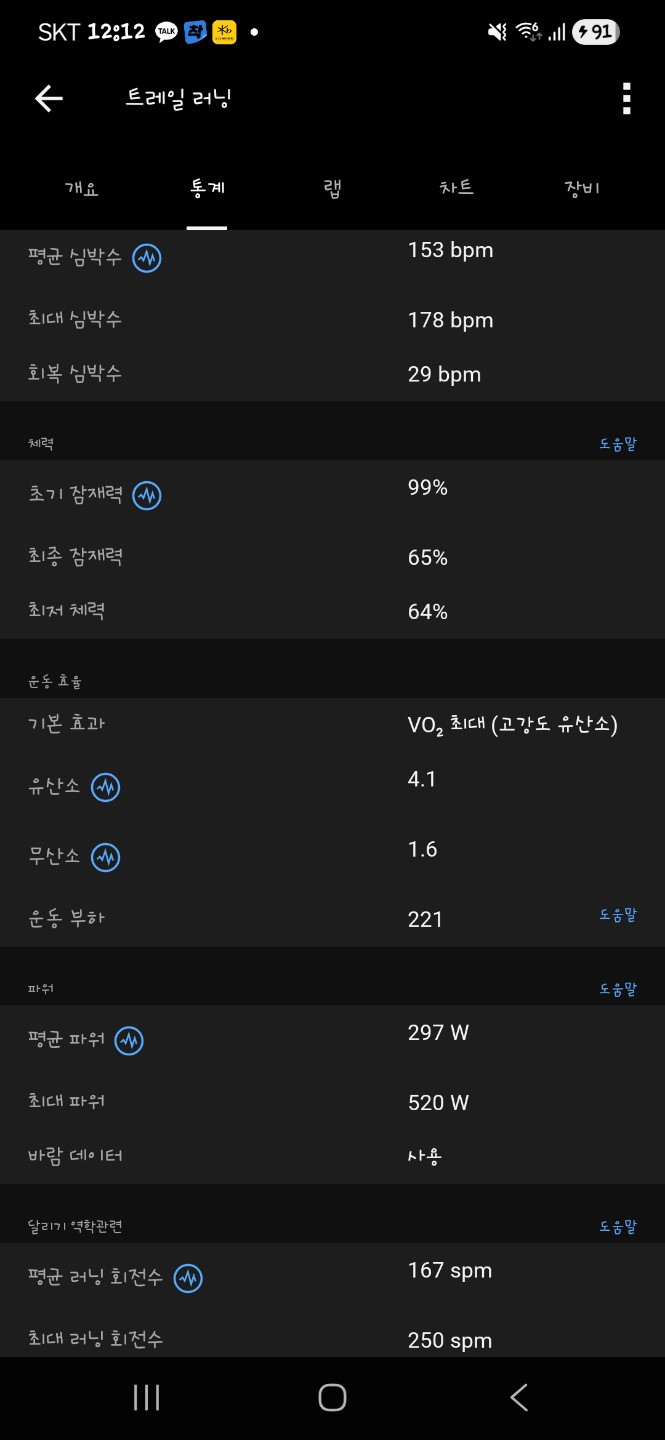Viewport: 665px width, 1440px height.
Task: Open the three-dot overflow menu
Action: click(626, 99)
